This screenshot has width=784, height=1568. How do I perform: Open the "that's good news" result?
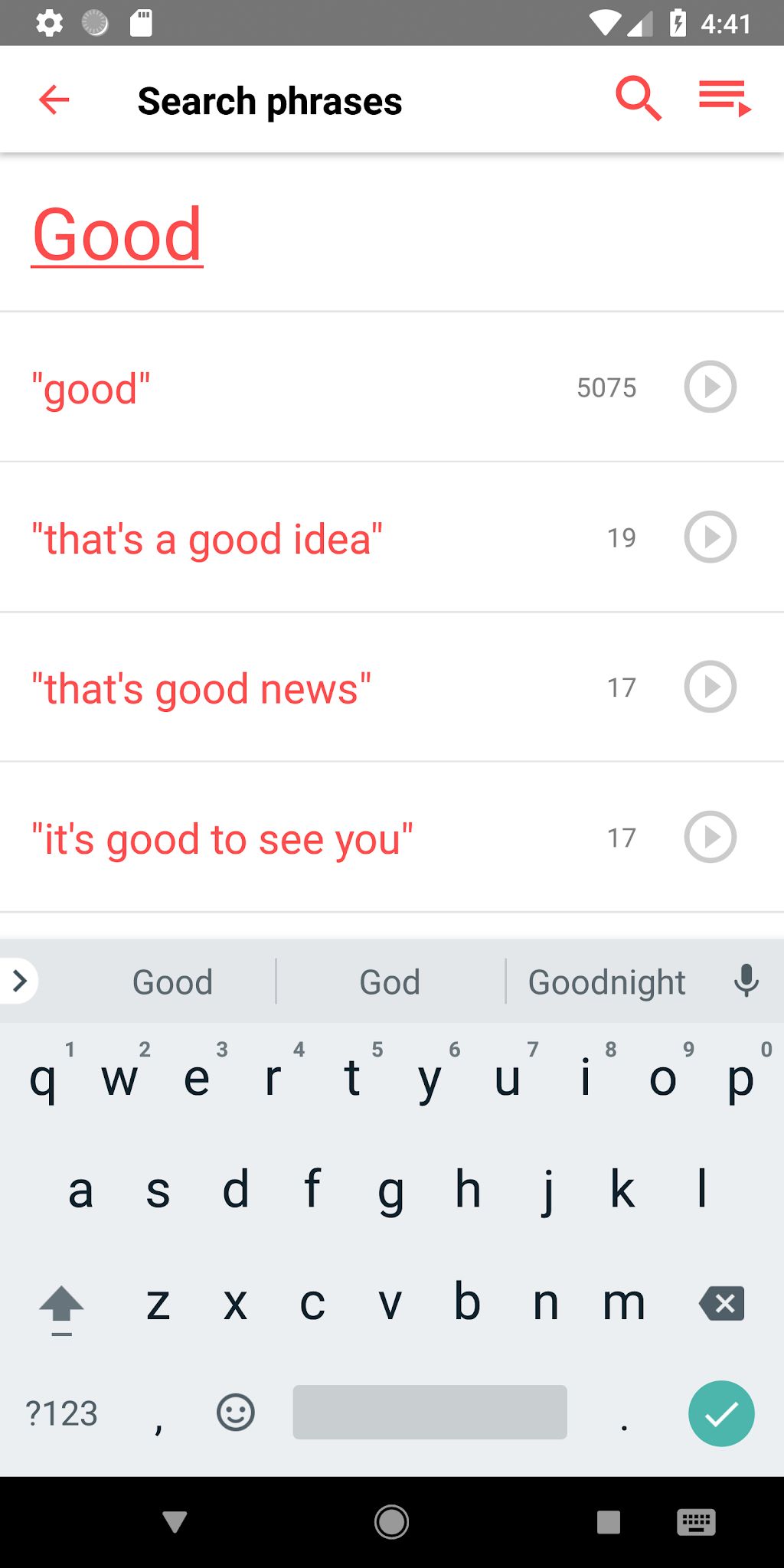click(x=201, y=689)
